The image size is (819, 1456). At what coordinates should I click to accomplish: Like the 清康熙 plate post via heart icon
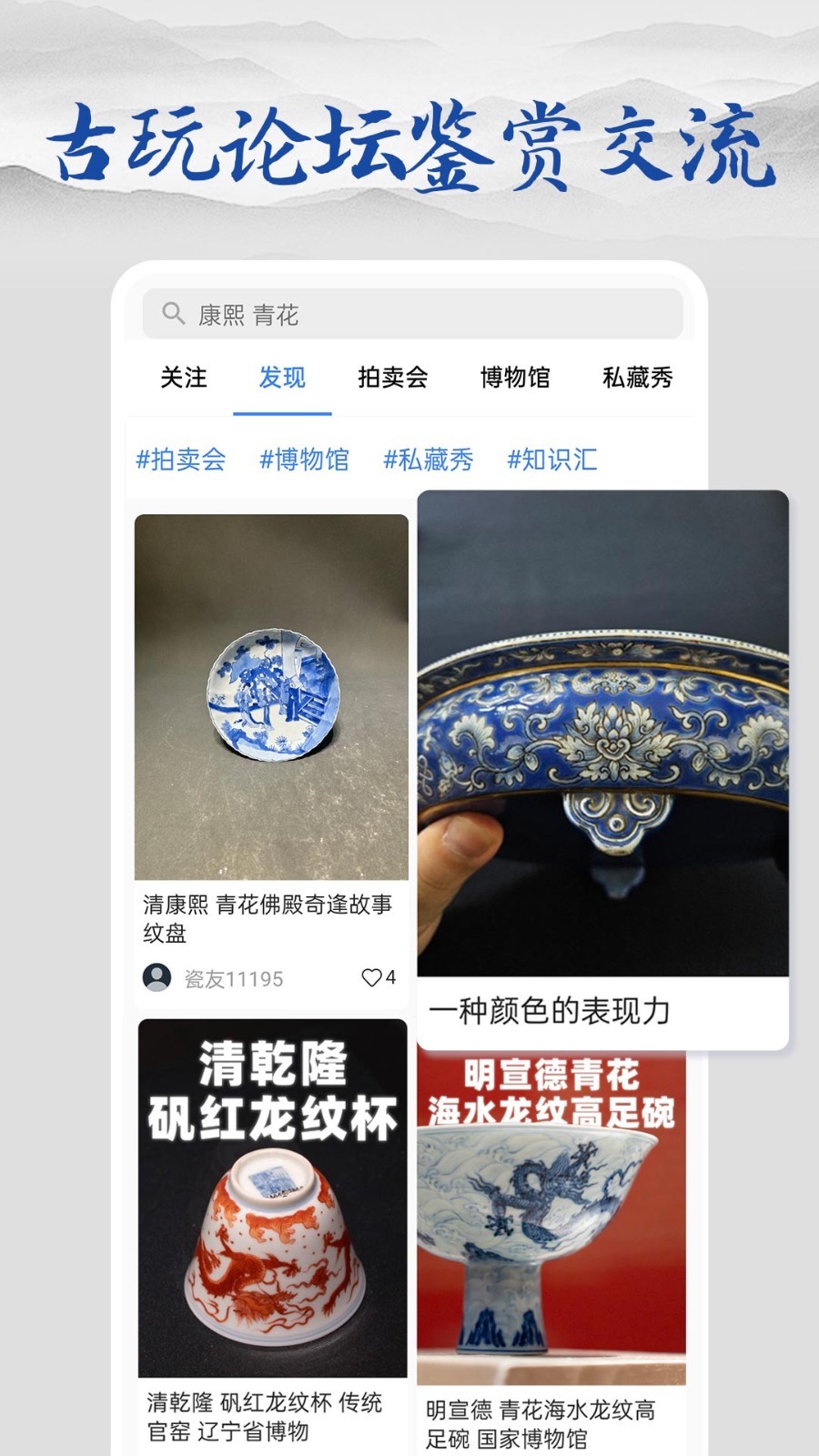point(371,977)
